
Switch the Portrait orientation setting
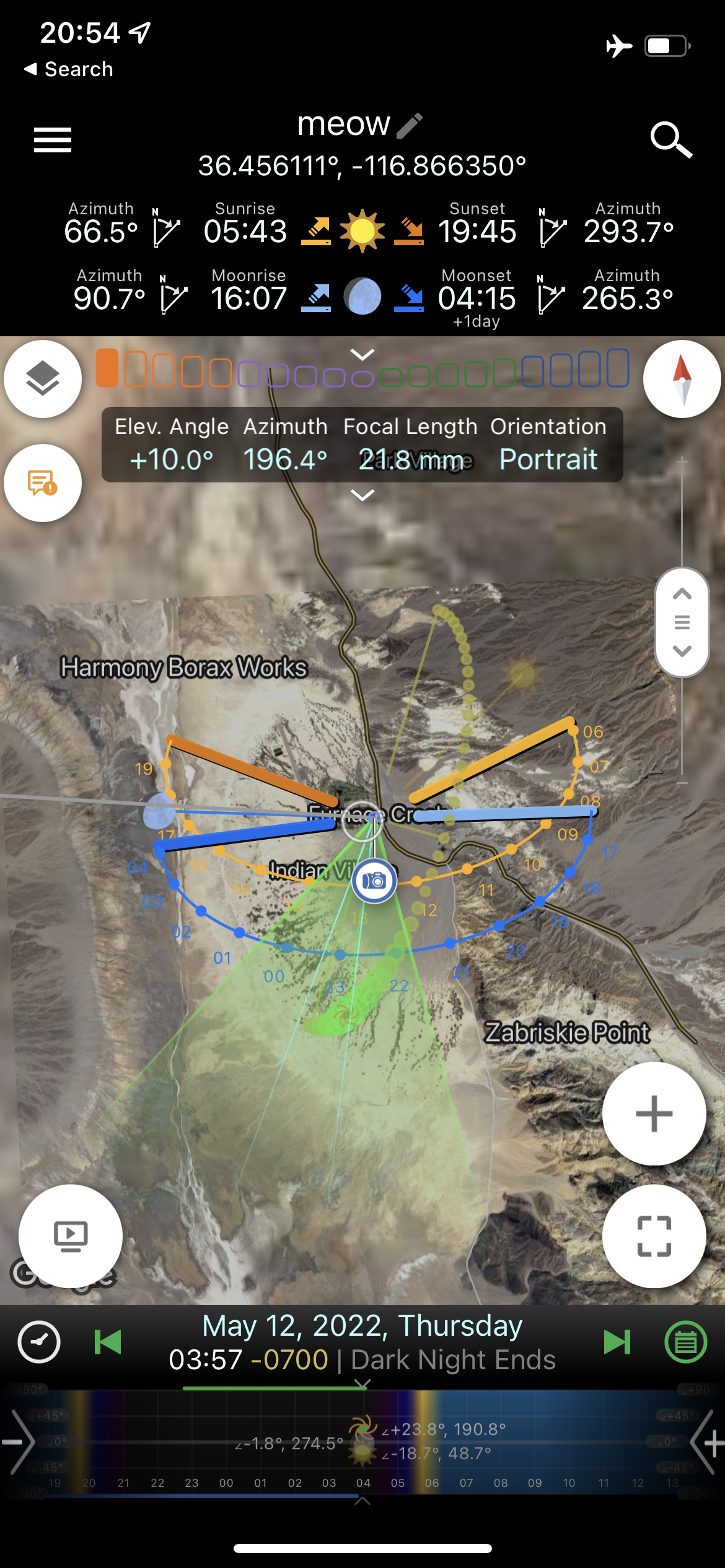click(548, 460)
